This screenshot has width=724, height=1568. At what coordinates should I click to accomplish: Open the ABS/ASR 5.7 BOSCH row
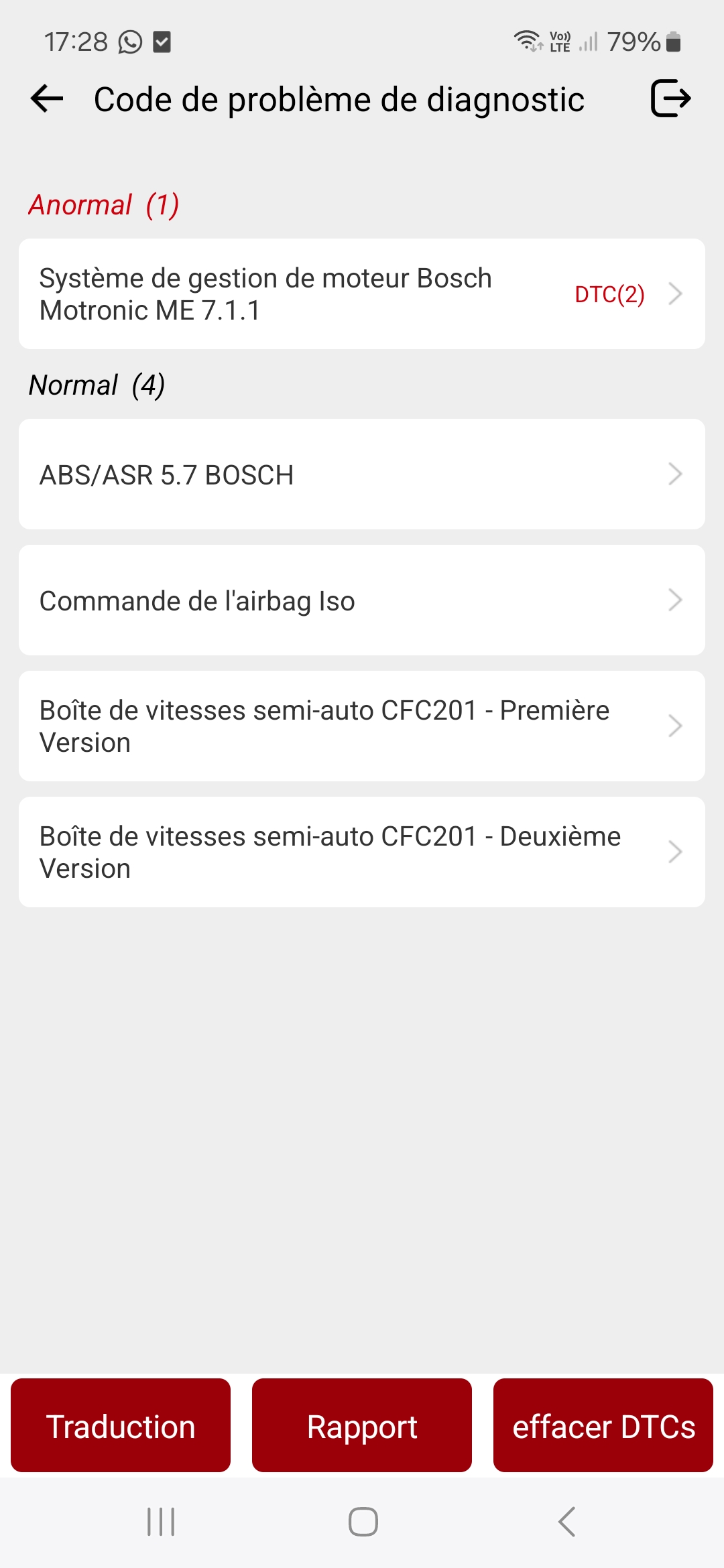[x=362, y=474]
